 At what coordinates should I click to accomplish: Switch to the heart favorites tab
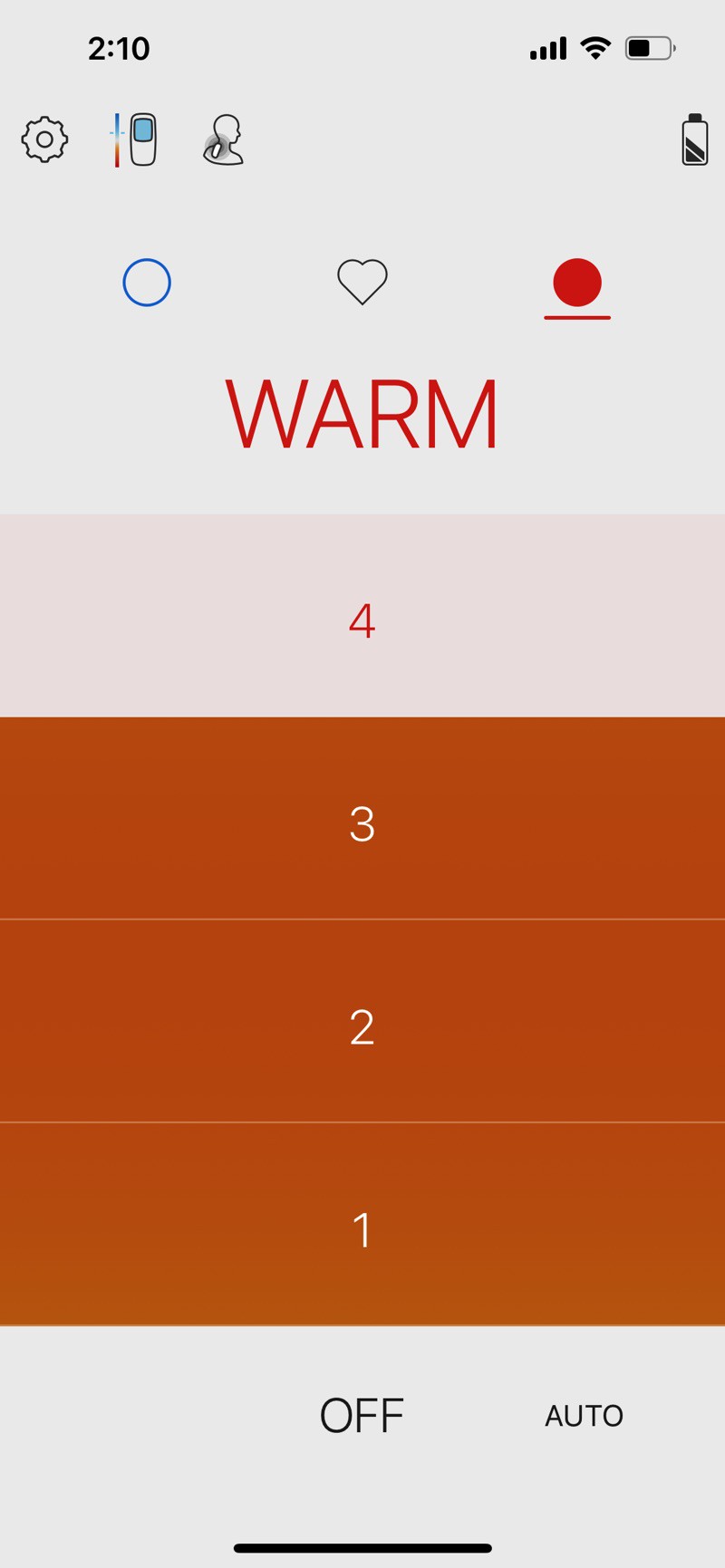click(362, 282)
